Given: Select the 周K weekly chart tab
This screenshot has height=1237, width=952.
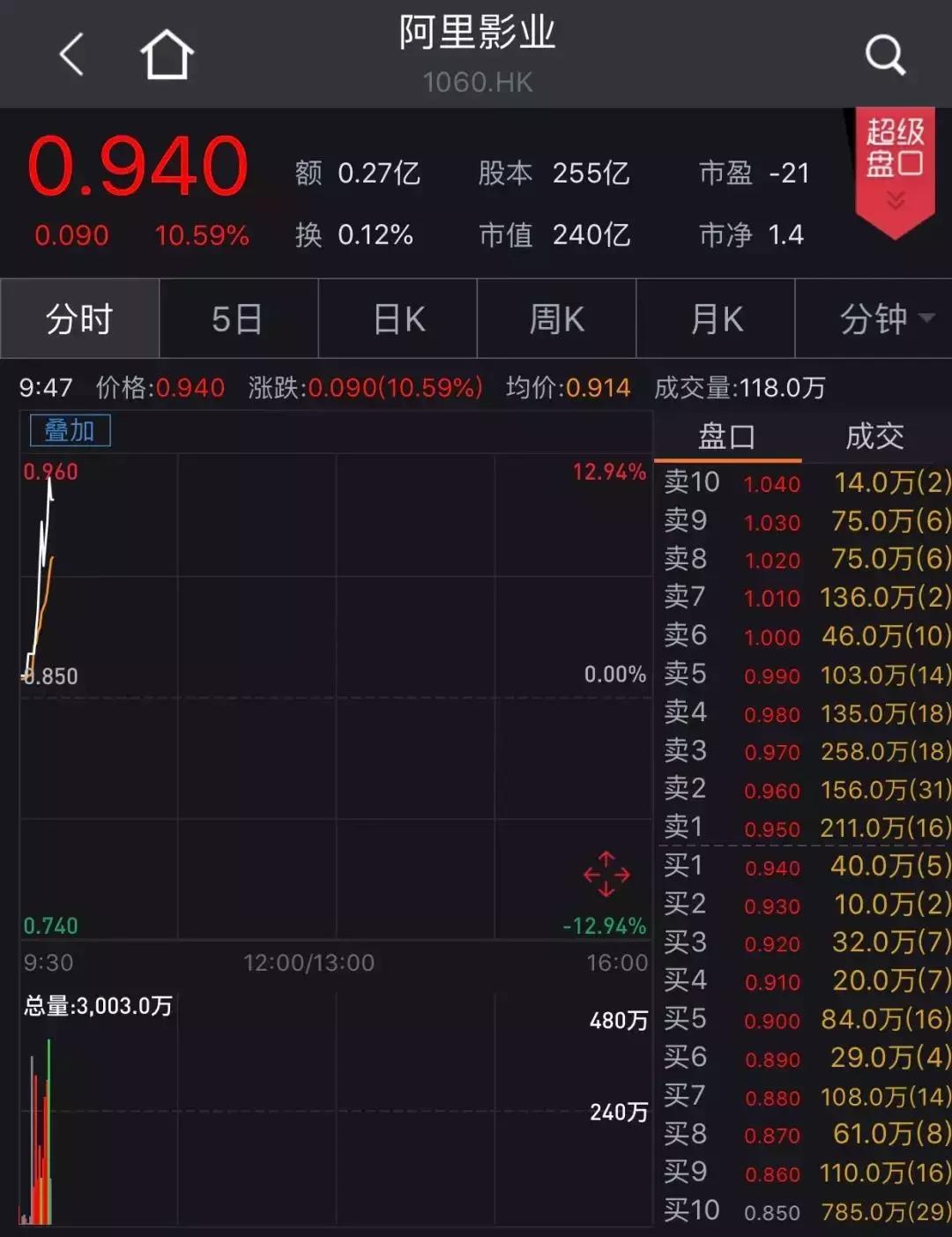Looking at the screenshot, I should click(x=557, y=318).
